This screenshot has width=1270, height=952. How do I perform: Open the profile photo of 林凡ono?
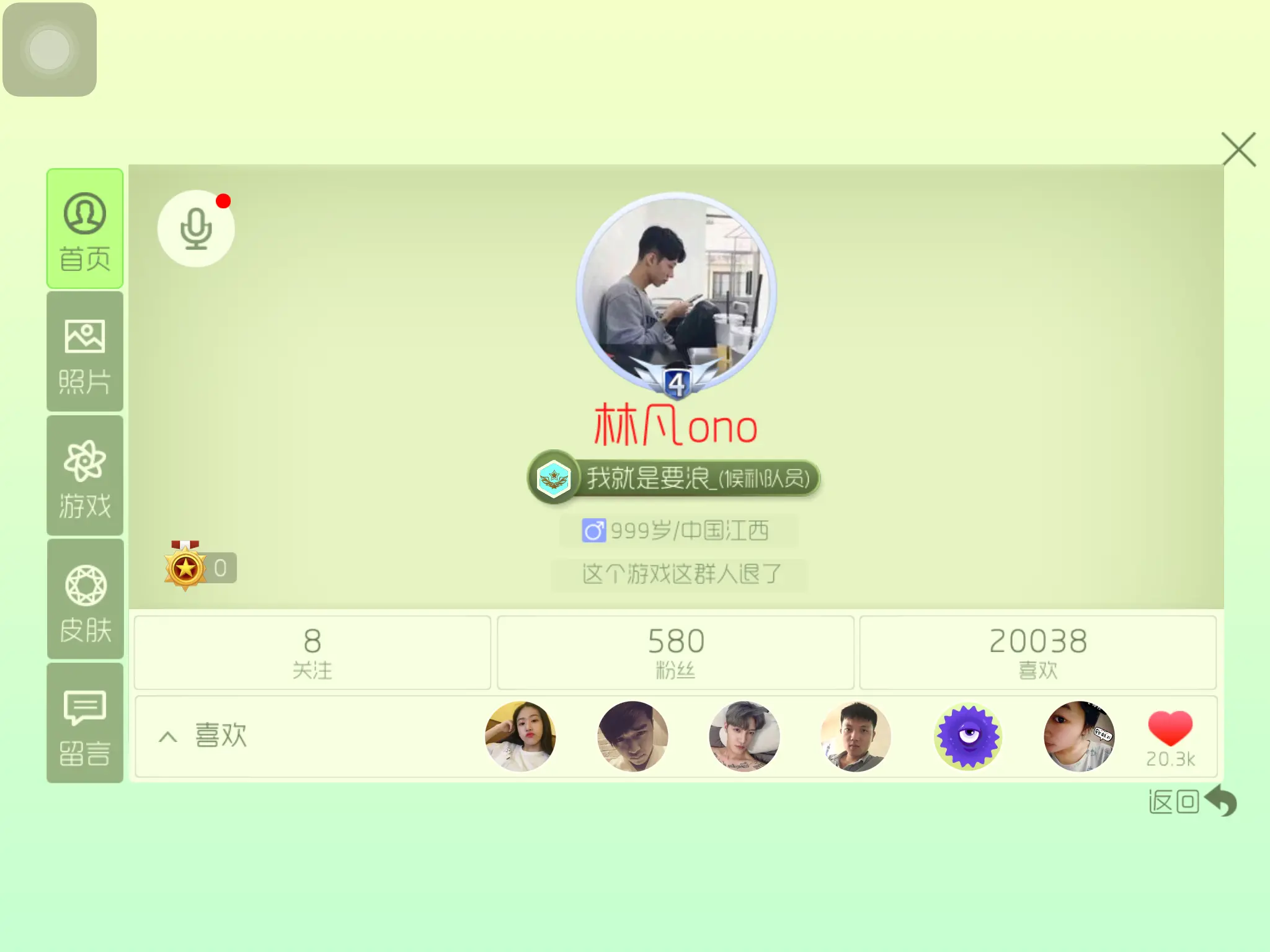(676, 291)
